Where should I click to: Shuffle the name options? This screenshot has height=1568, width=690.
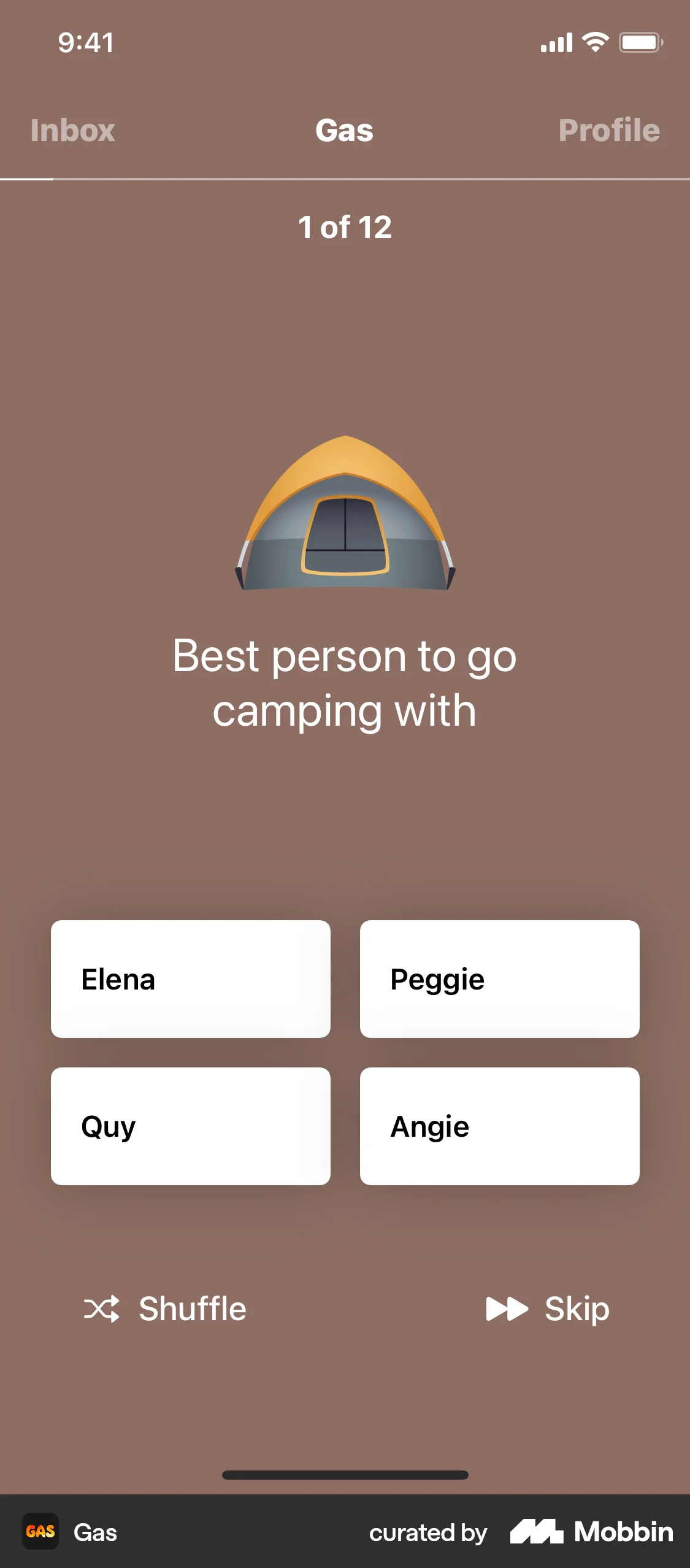(165, 1309)
